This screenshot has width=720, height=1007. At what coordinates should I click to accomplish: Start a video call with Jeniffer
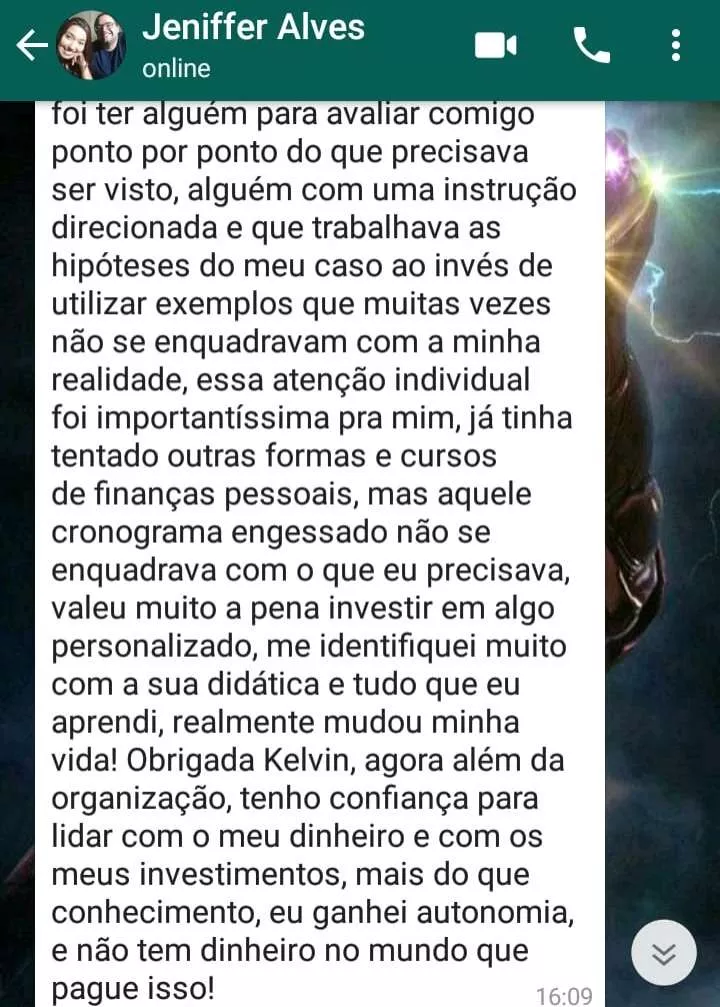point(495,46)
